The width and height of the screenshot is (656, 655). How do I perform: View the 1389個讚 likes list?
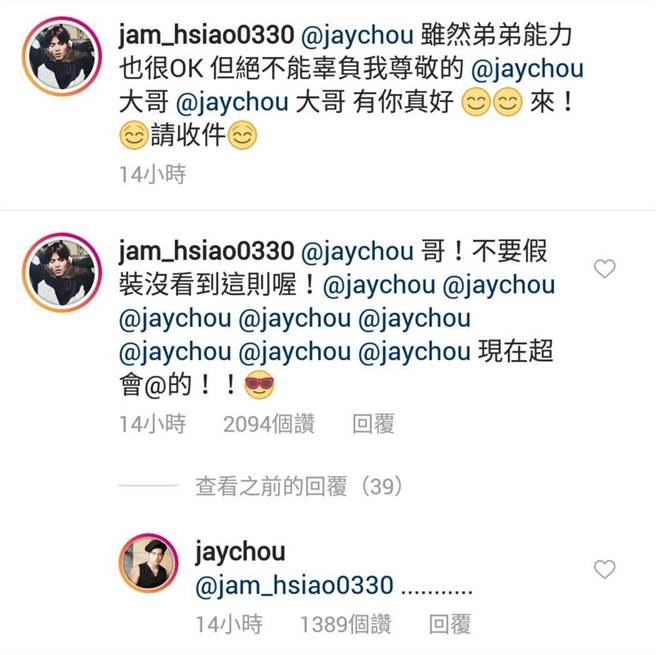[345, 624]
